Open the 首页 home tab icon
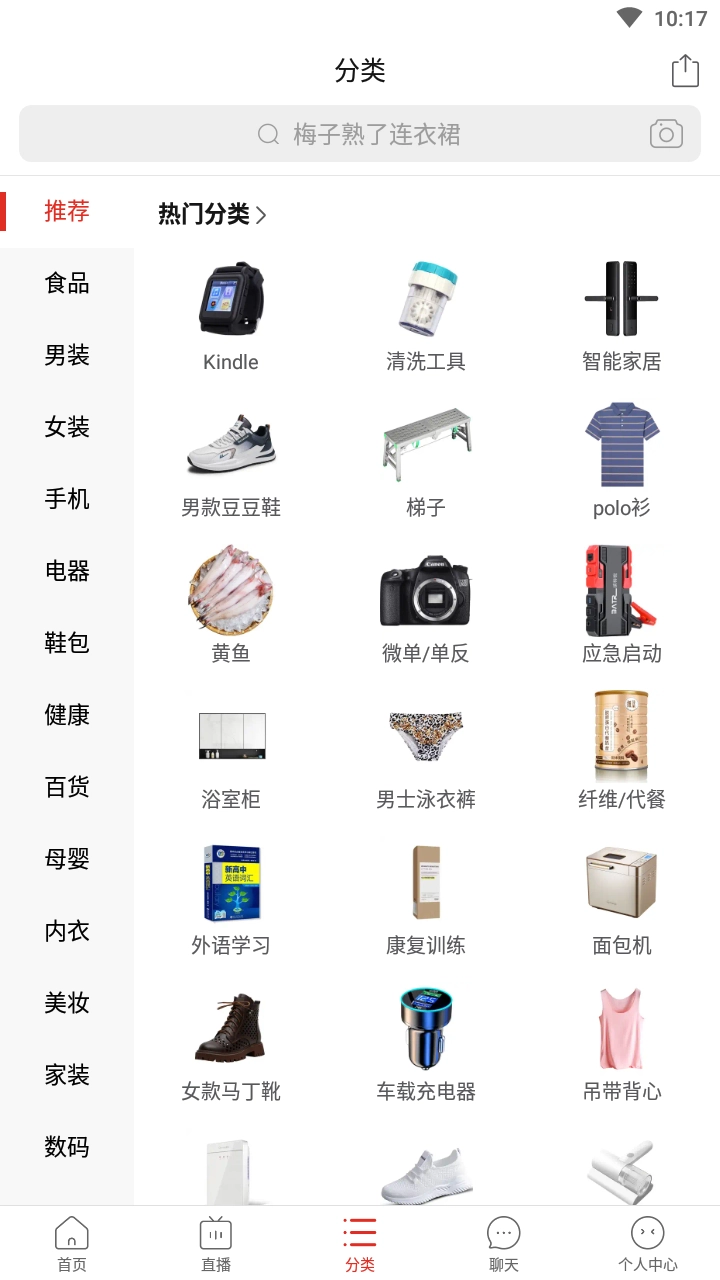This screenshot has height=1280, width=720. (x=69, y=1232)
